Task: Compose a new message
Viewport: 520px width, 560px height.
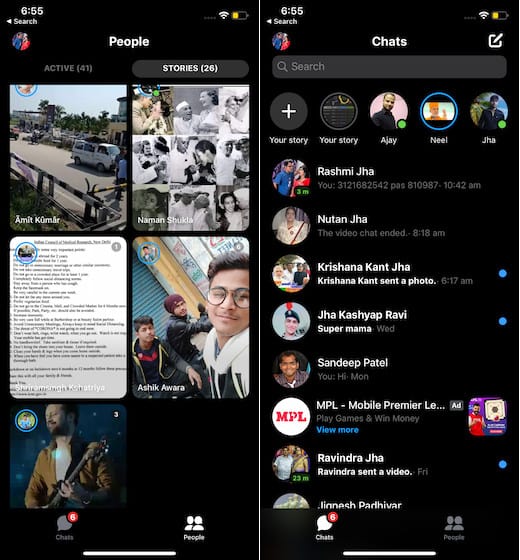Action: coord(495,41)
